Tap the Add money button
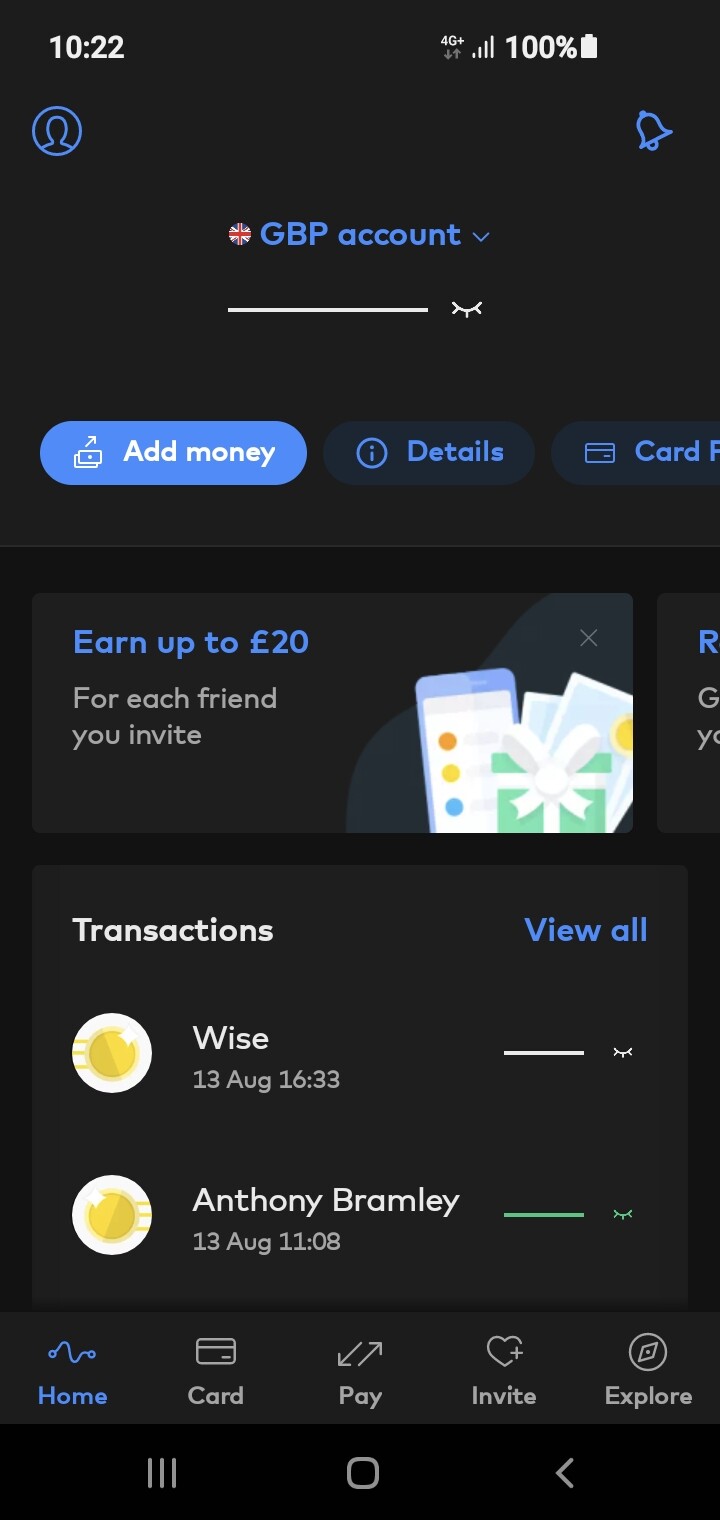 [x=173, y=453]
